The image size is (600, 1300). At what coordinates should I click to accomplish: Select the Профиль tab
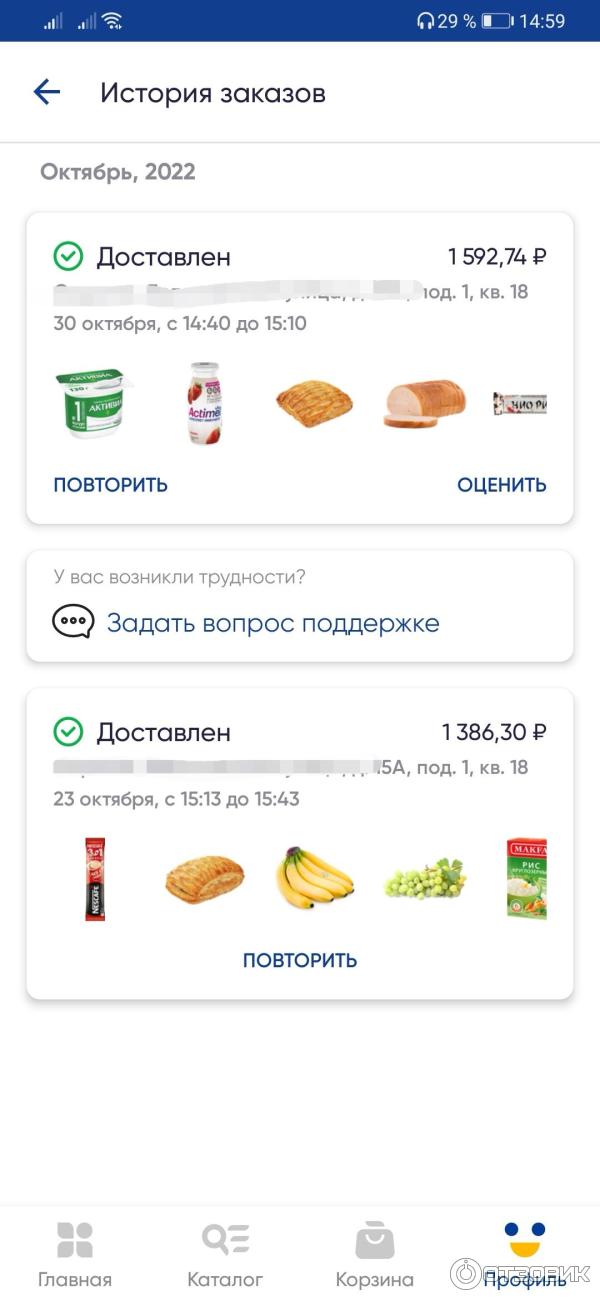[x=524, y=1254]
